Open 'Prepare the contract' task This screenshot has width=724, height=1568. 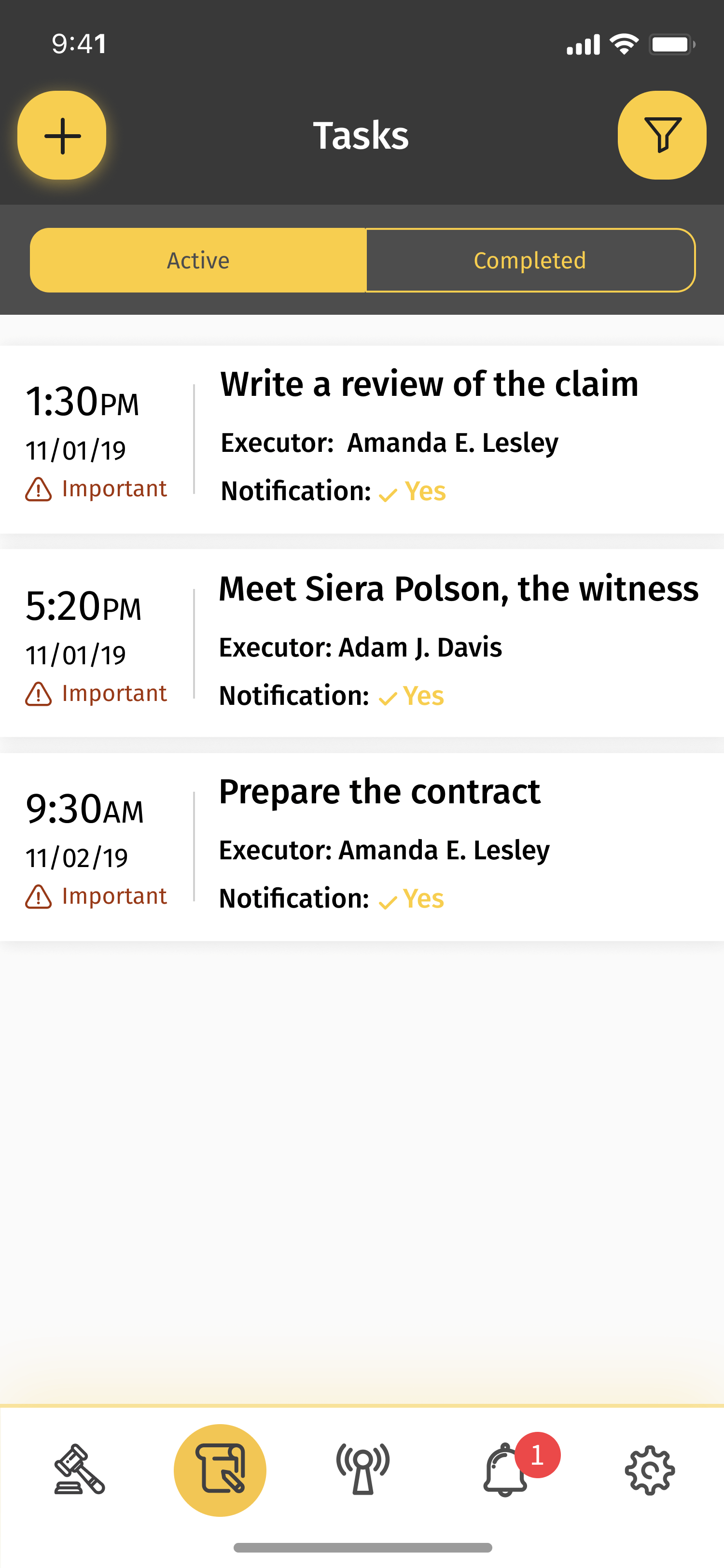pos(362,847)
